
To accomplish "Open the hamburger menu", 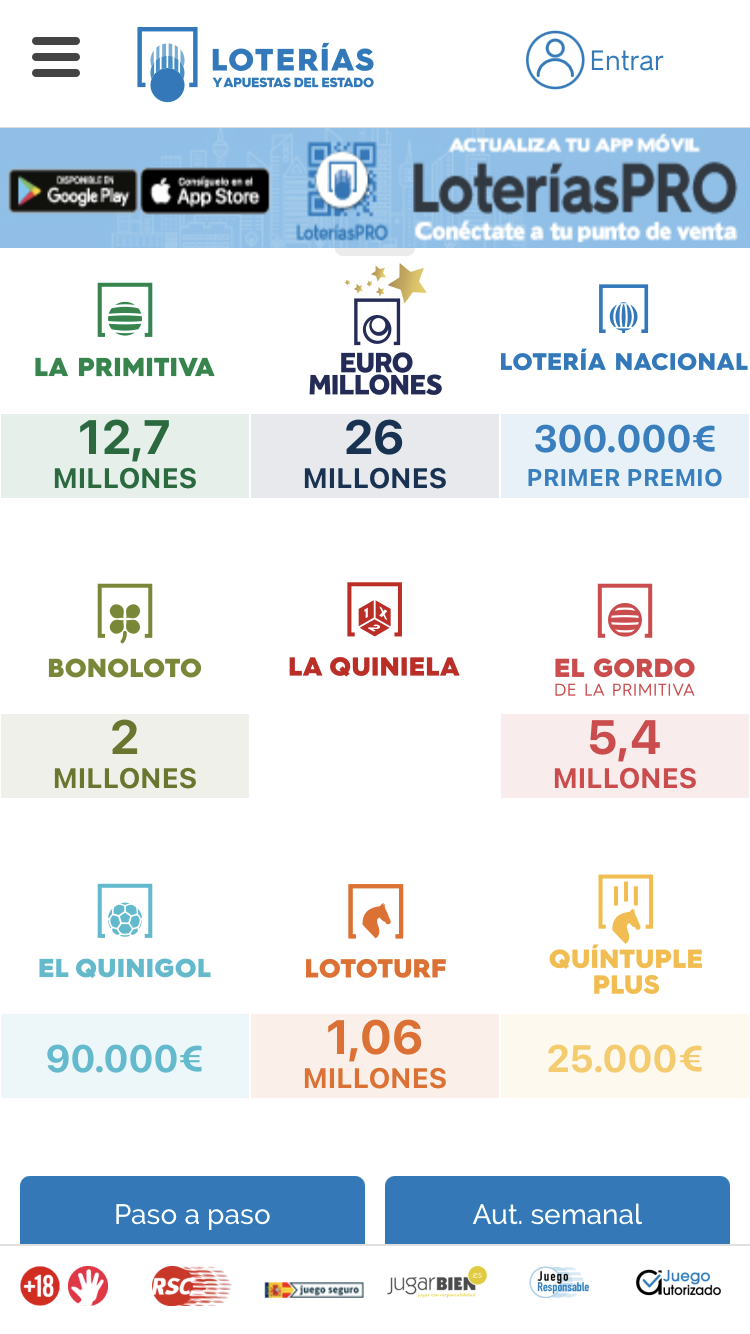I will pyautogui.click(x=56, y=57).
